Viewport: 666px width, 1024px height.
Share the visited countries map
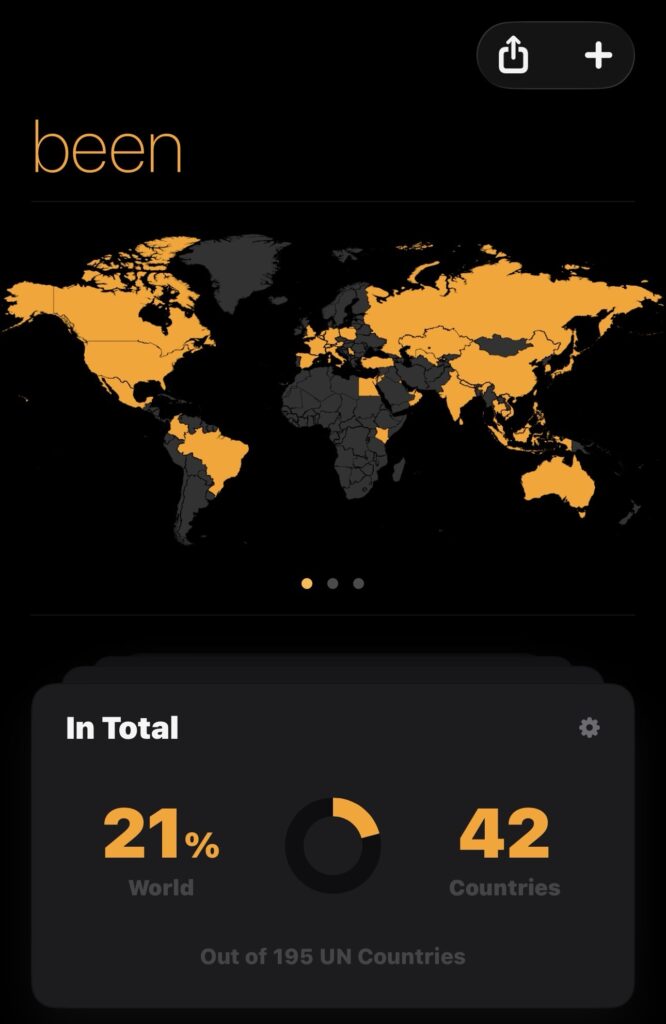click(513, 56)
